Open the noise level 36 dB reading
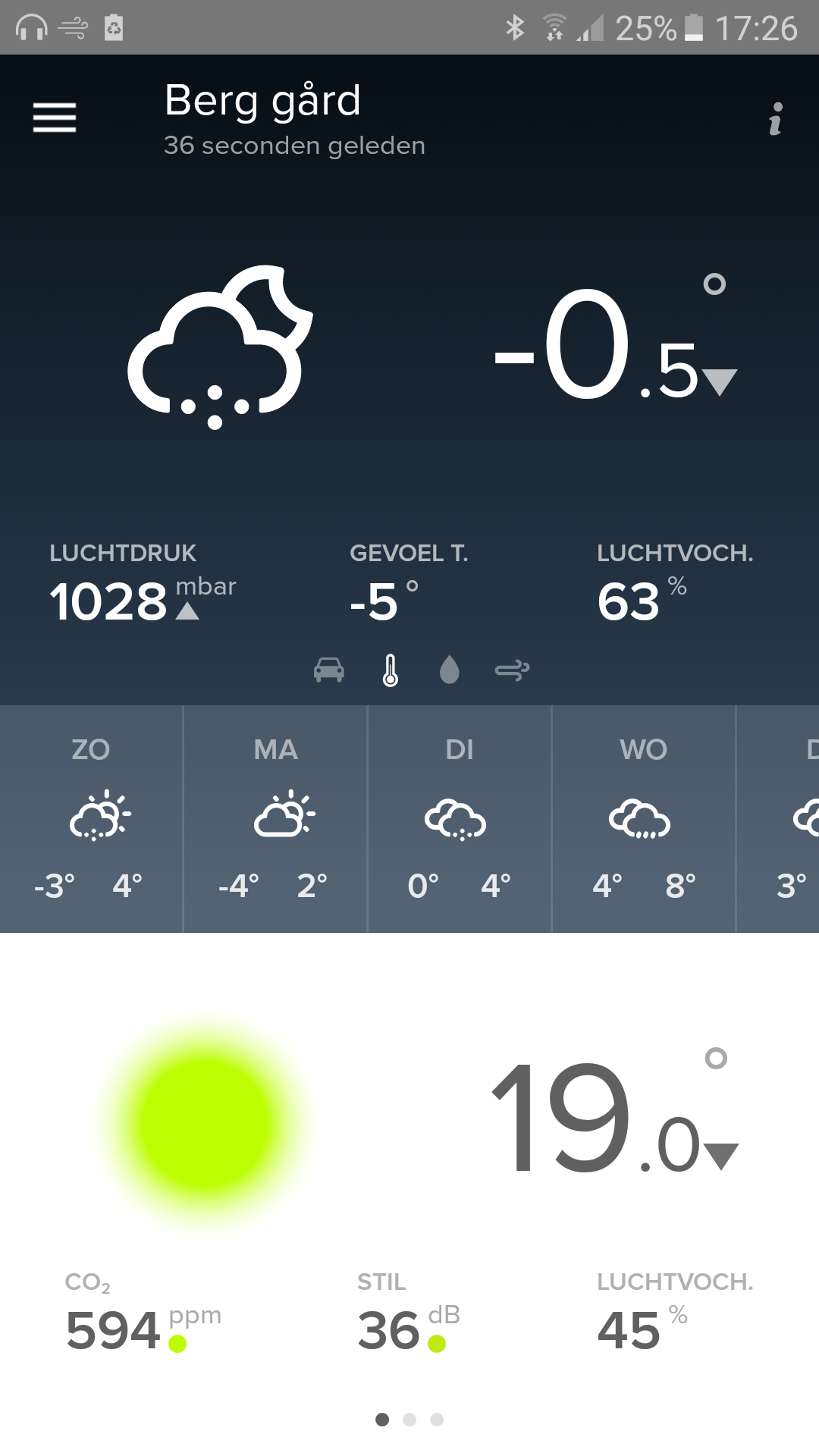Viewport: 819px width, 1456px height. click(409, 1315)
